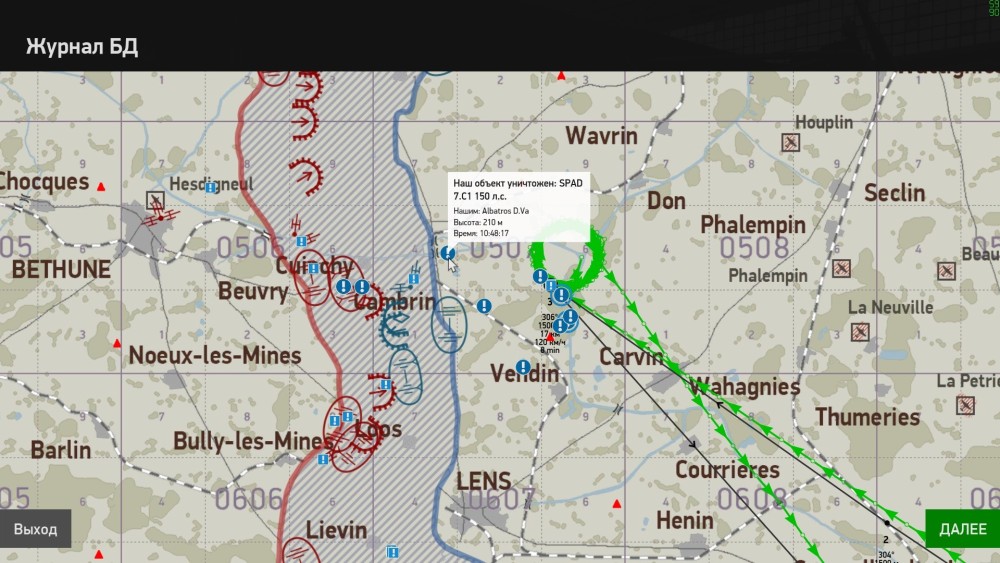Select the event marker under the SPAD tooltip

tap(447, 253)
